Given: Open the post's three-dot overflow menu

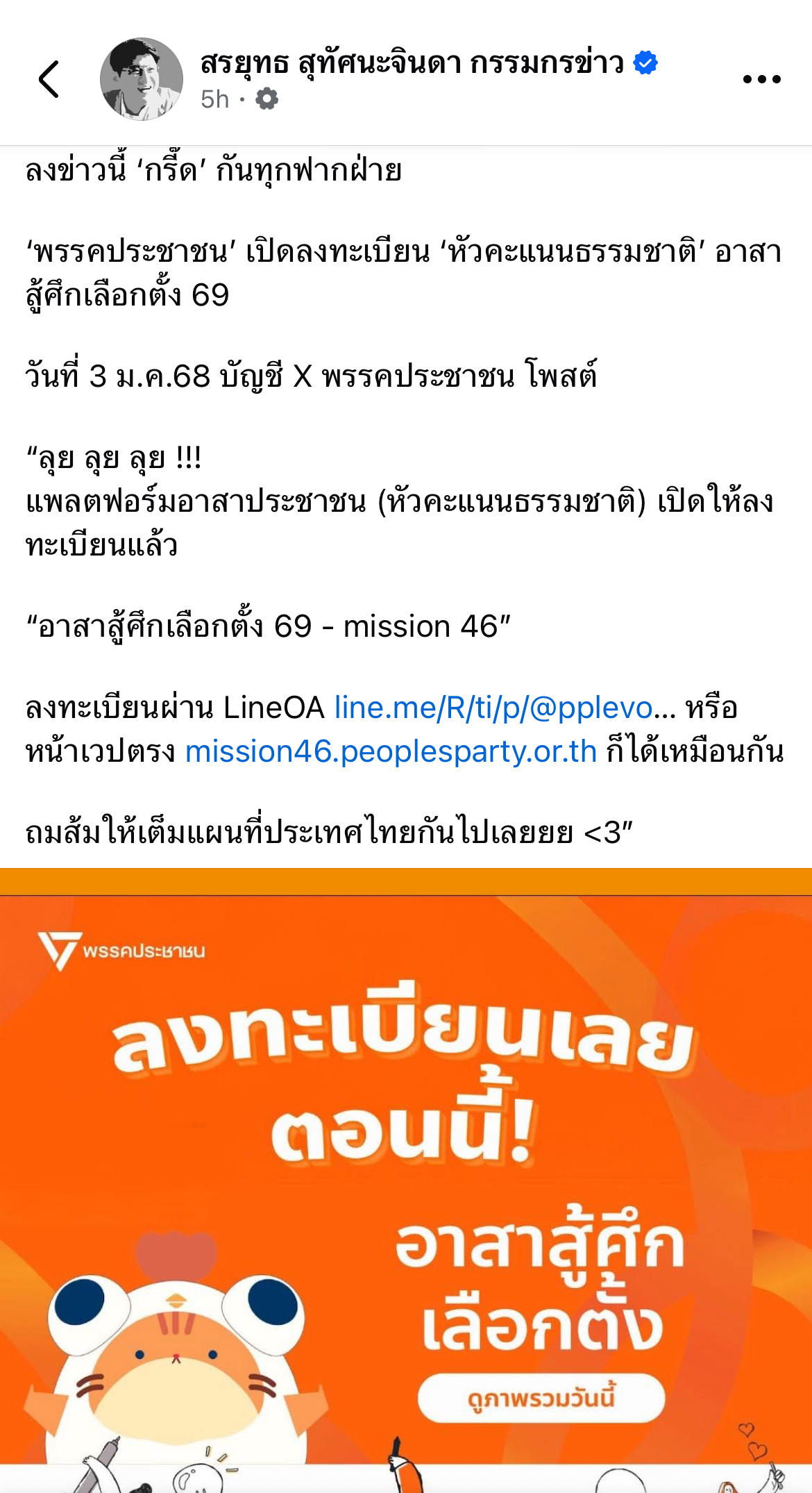Looking at the screenshot, I should (x=761, y=79).
